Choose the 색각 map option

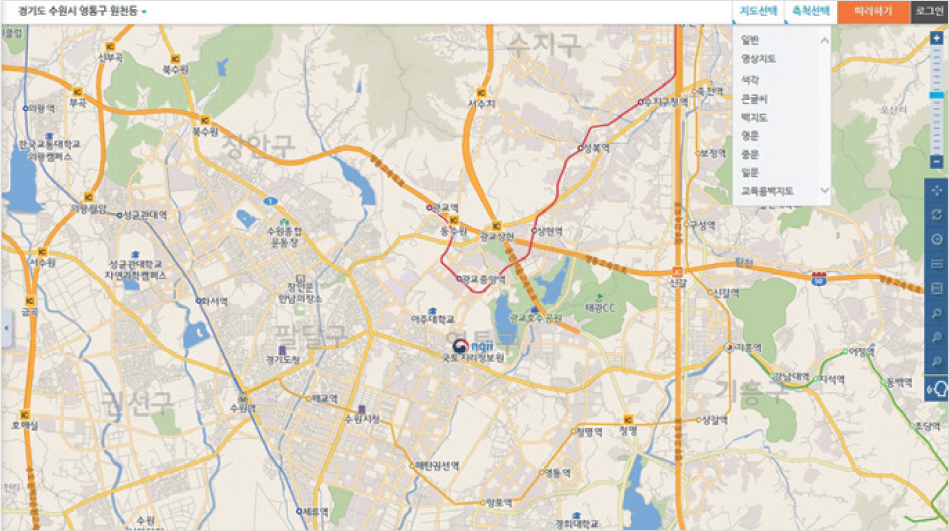coord(751,78)
